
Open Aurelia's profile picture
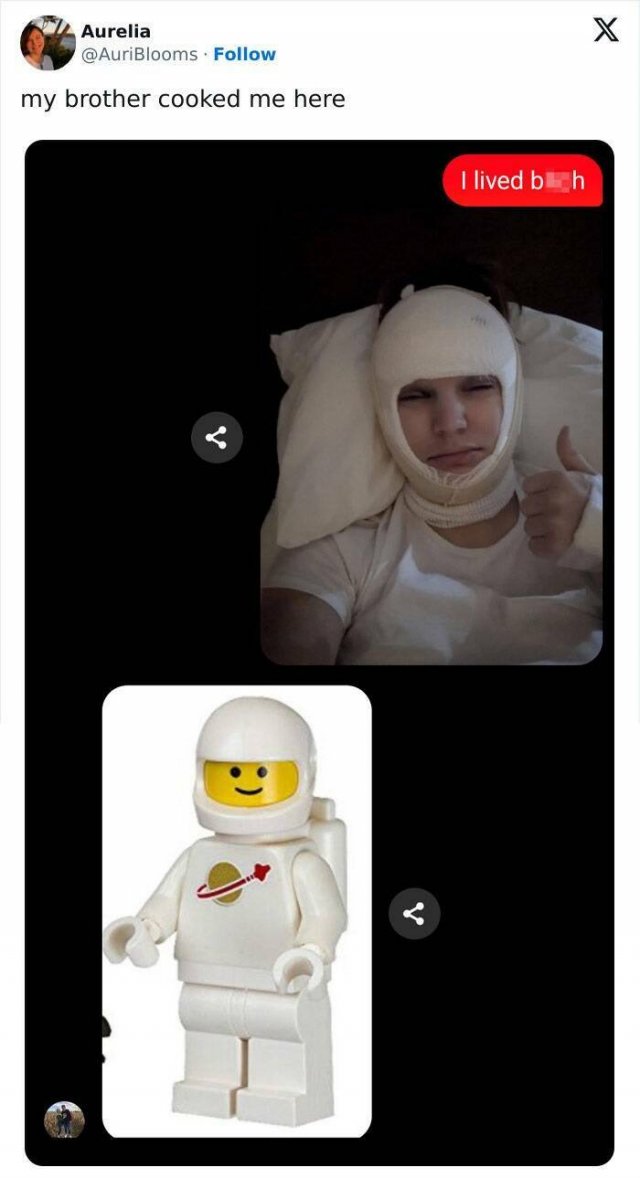point(47,43)
